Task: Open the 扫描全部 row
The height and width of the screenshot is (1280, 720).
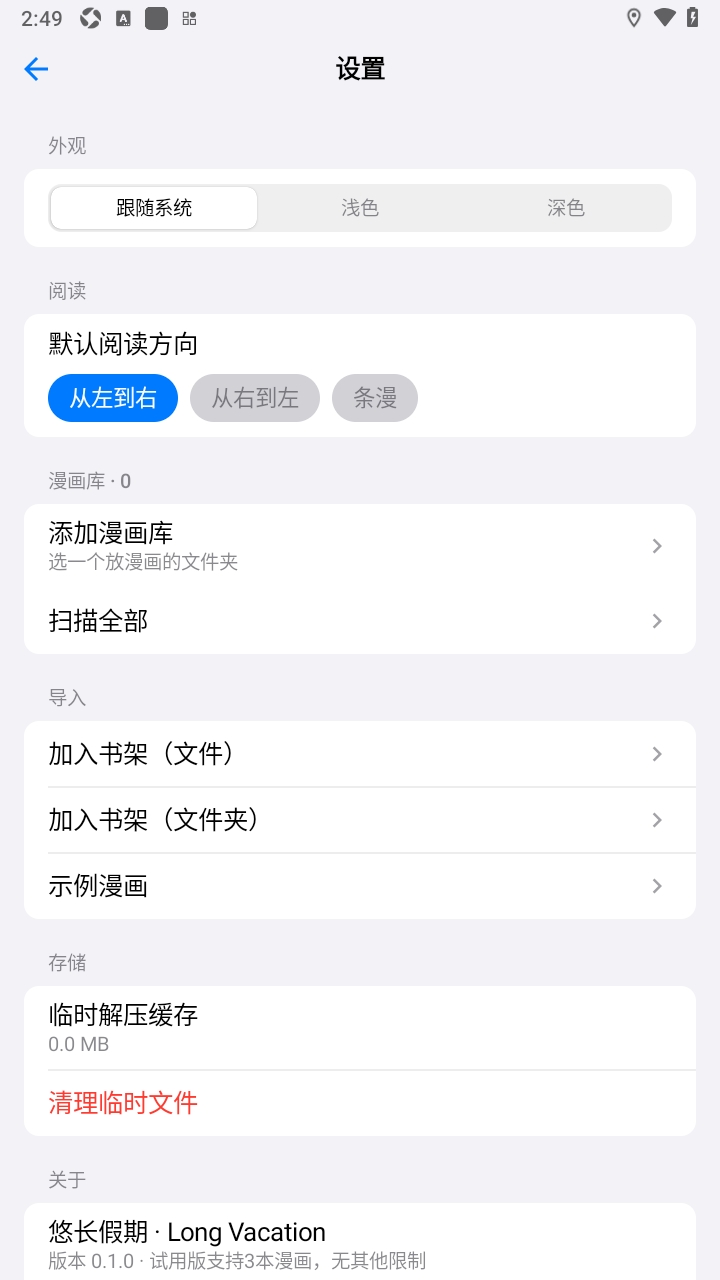Action: (x=360, y=621)
